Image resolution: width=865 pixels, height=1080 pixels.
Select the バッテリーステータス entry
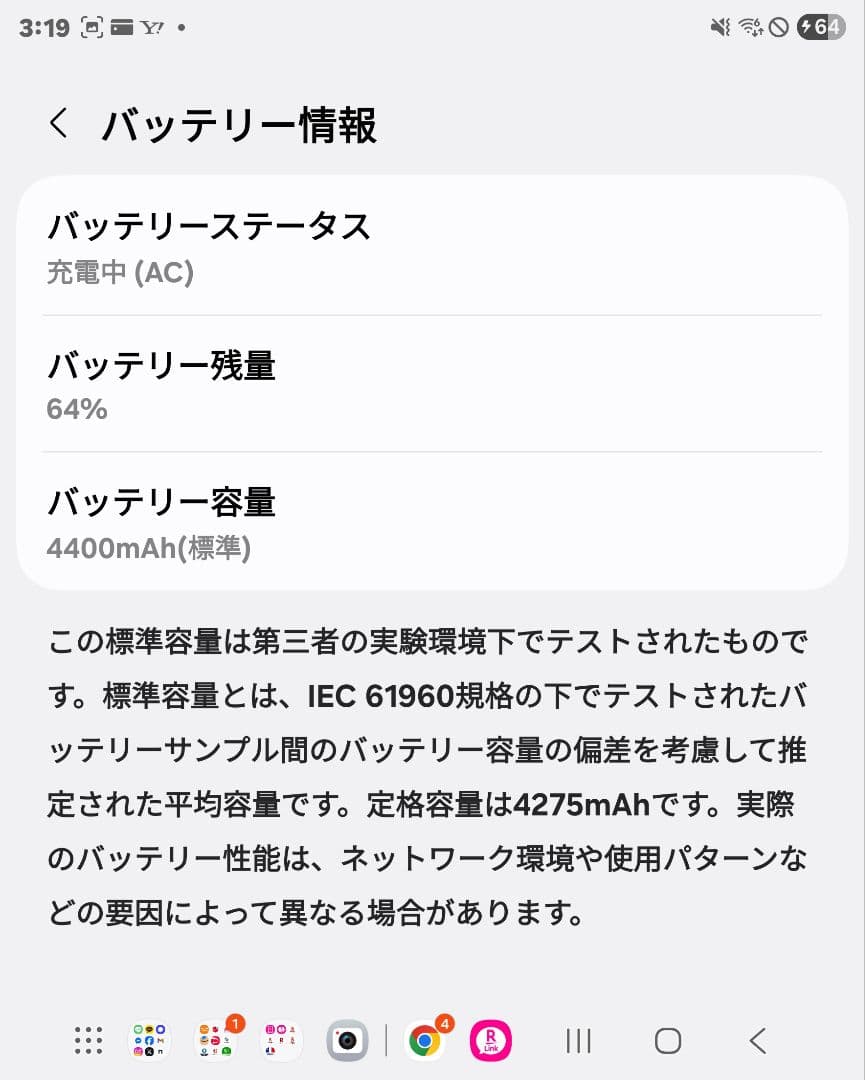coord(432,247)
